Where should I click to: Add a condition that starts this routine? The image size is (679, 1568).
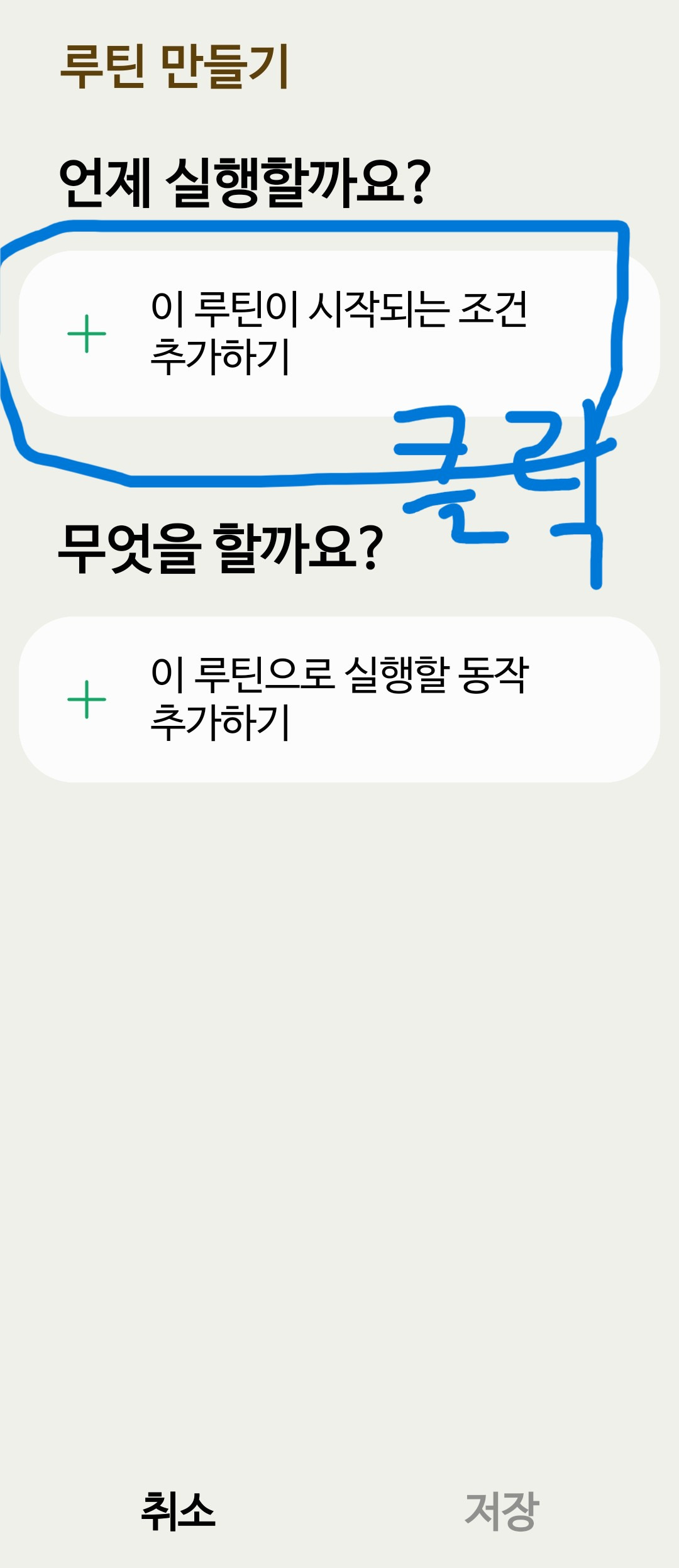coord(339,333)
